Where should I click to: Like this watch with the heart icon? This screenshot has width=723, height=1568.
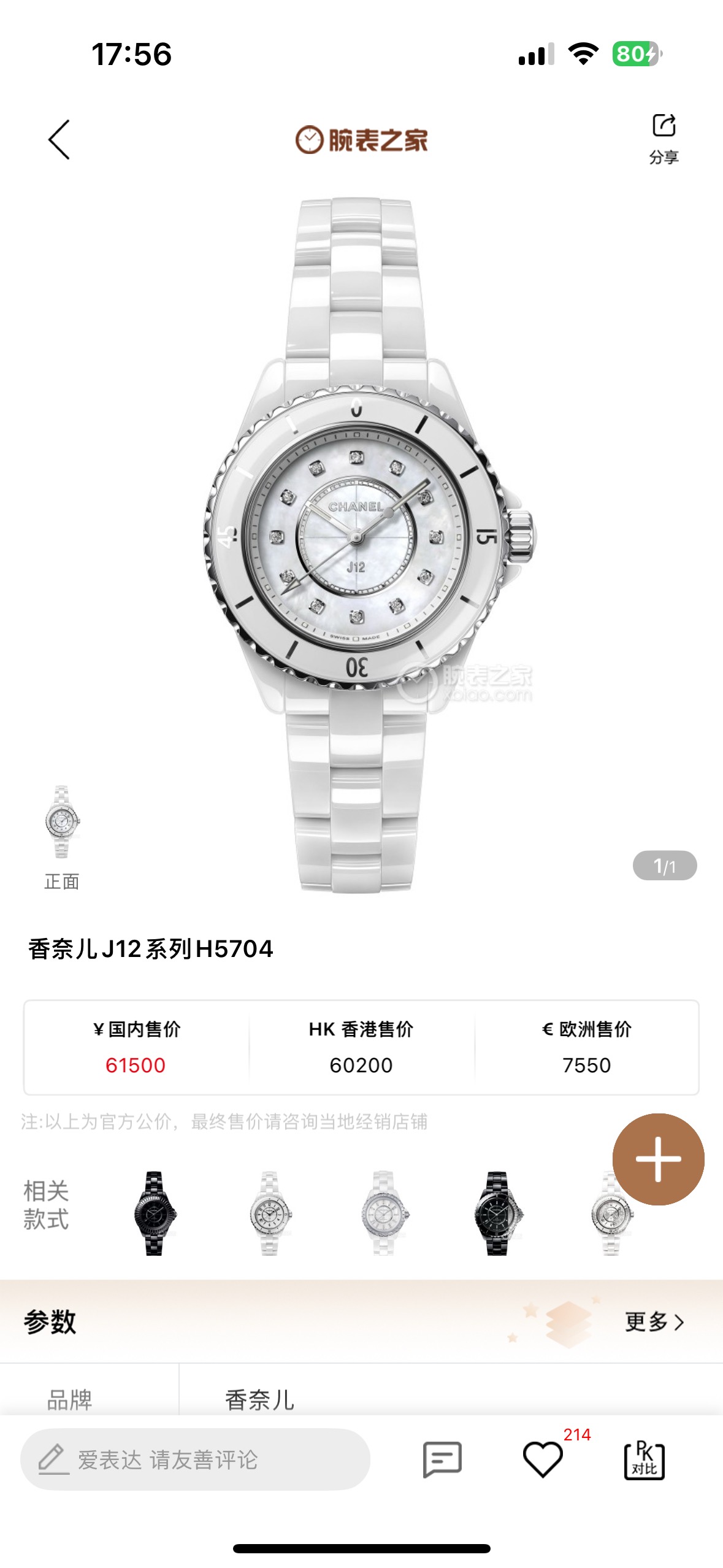pyautogui.click(x=543, y=1459)
